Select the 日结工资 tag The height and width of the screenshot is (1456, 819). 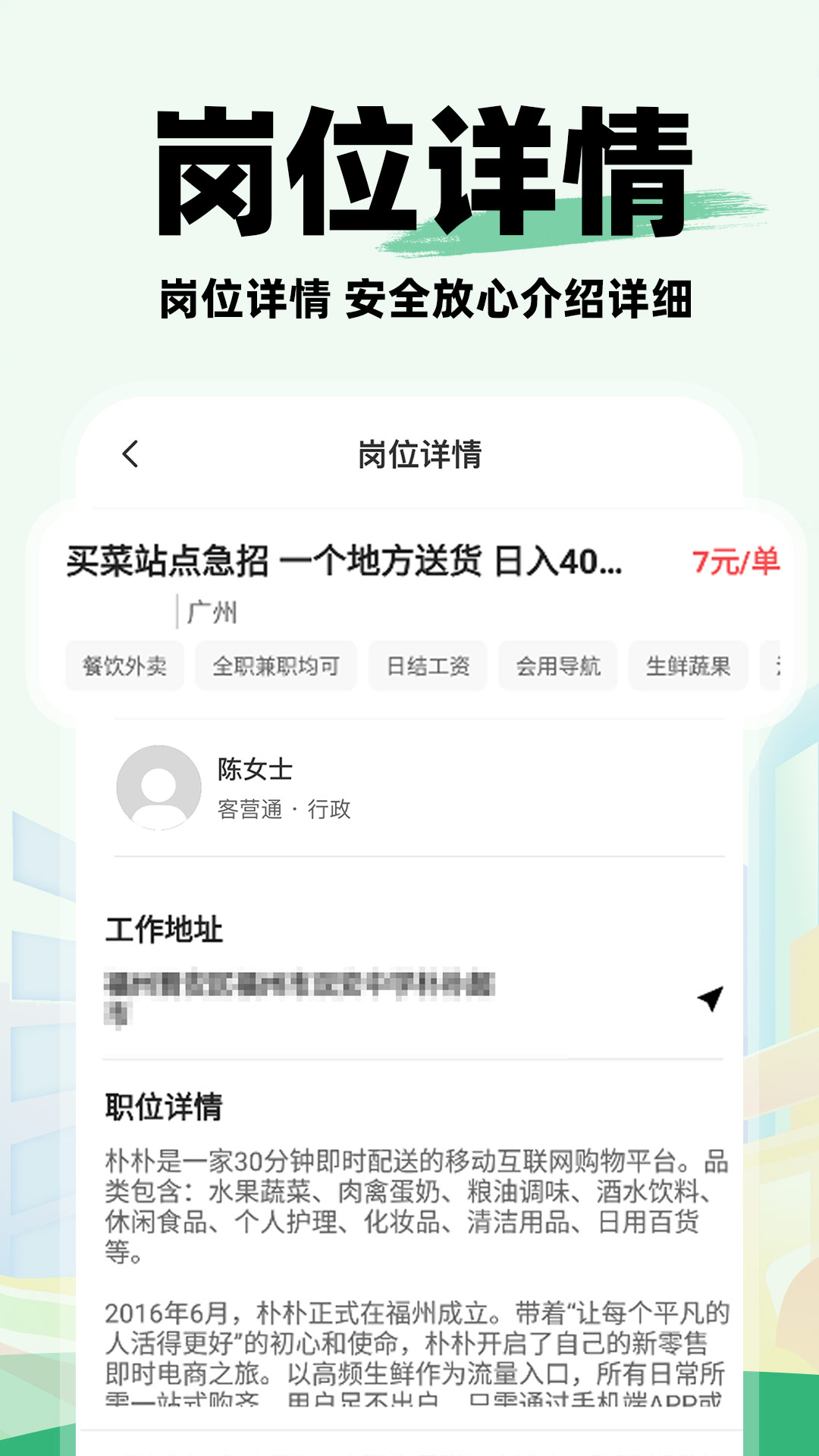(428, 665)
